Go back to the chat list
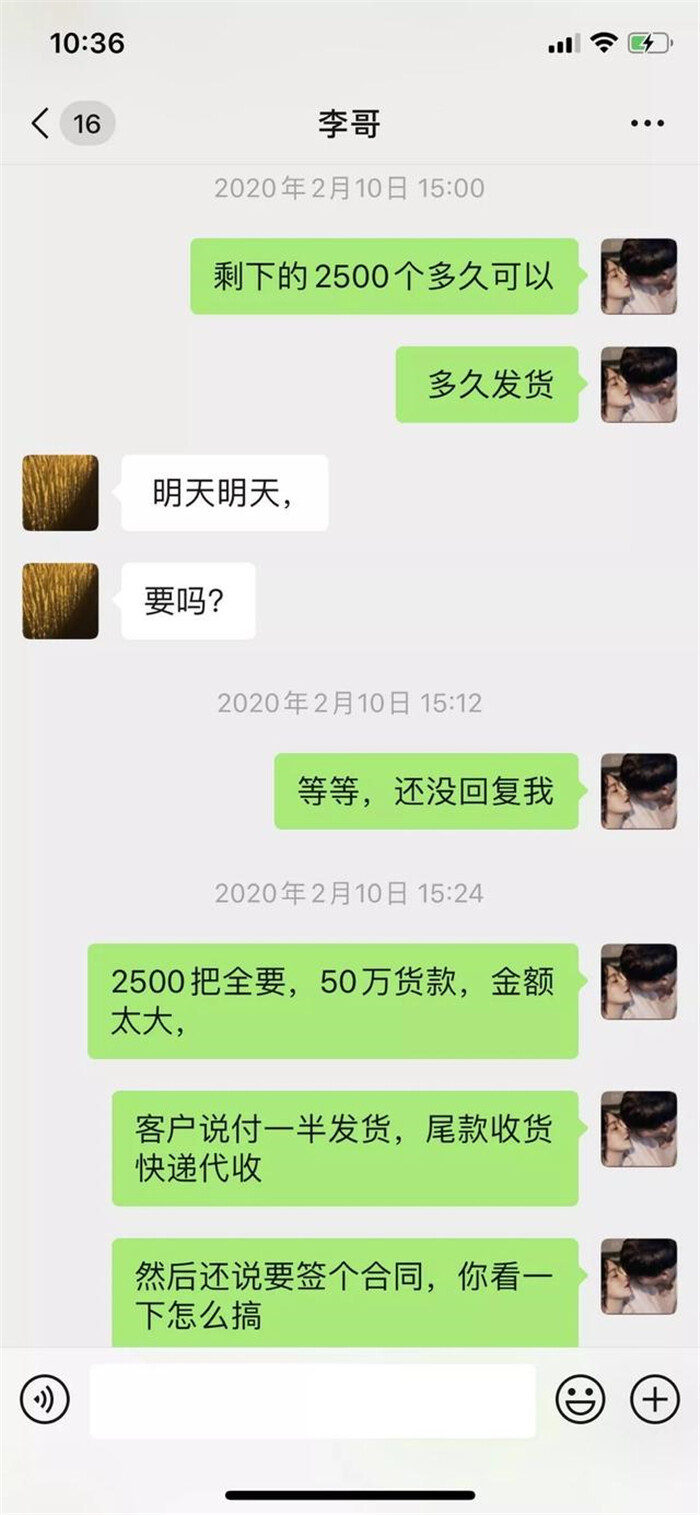The height and width of the screenshot is (1515, 700). (42, 124)
